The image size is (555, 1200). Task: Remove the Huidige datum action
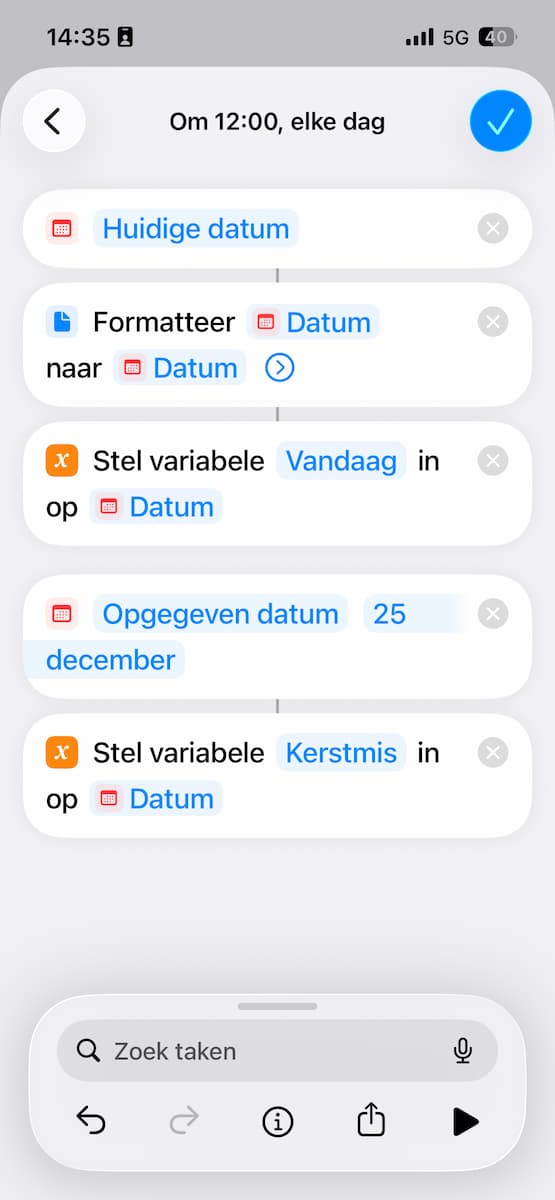(x=492, y=229)
